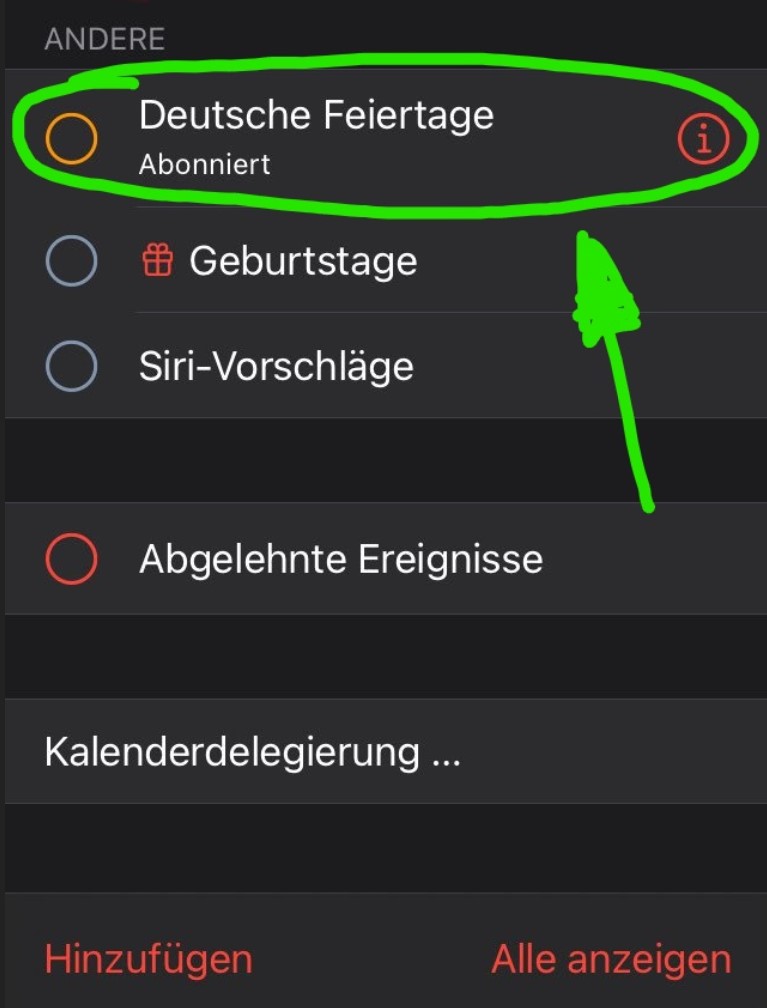The image size is (767, 1008).
Task: Show Abgelehnte Ereignisse
Action: [71, 558]
